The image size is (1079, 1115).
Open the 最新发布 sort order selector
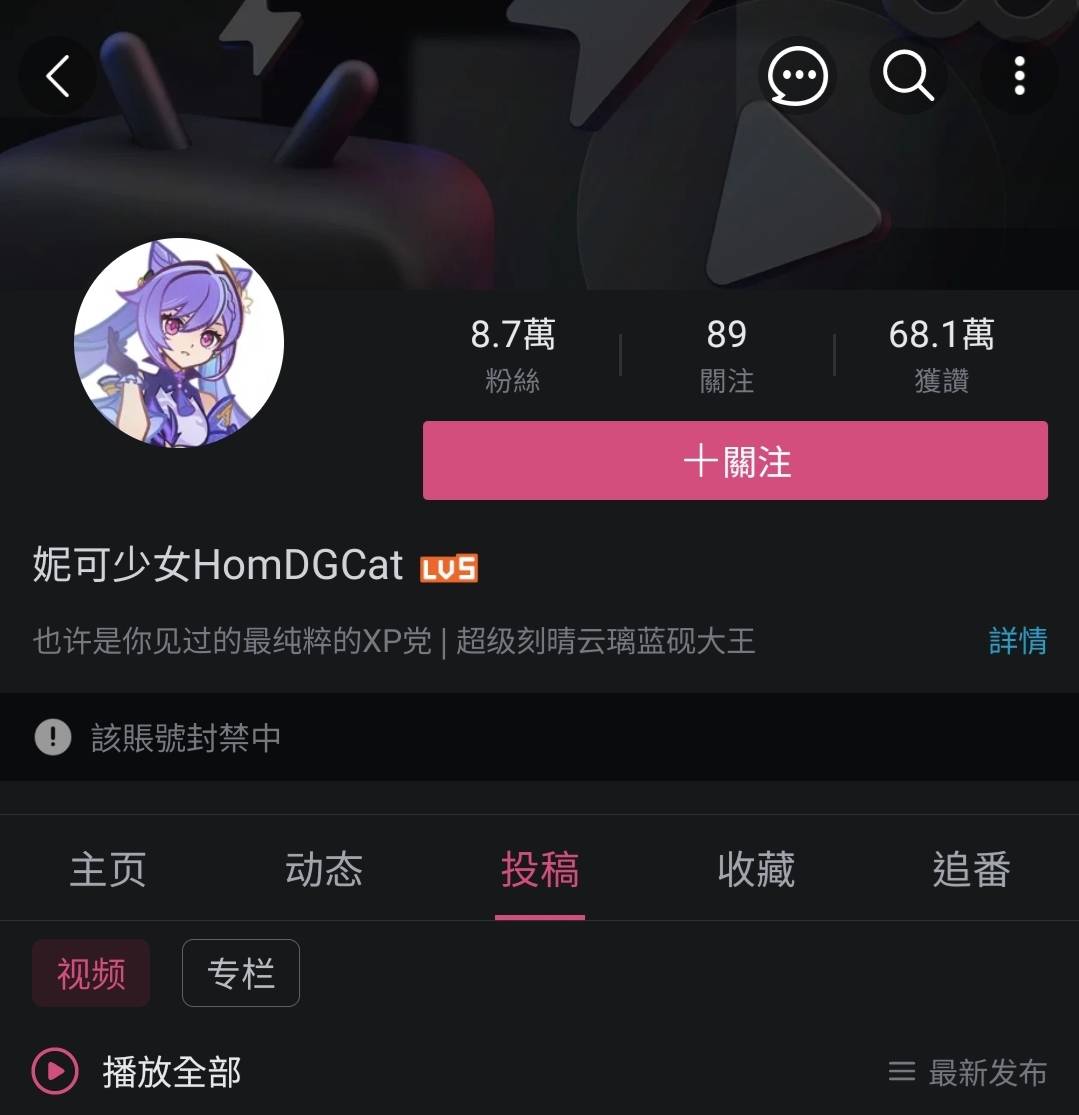tap(985, 1072)
